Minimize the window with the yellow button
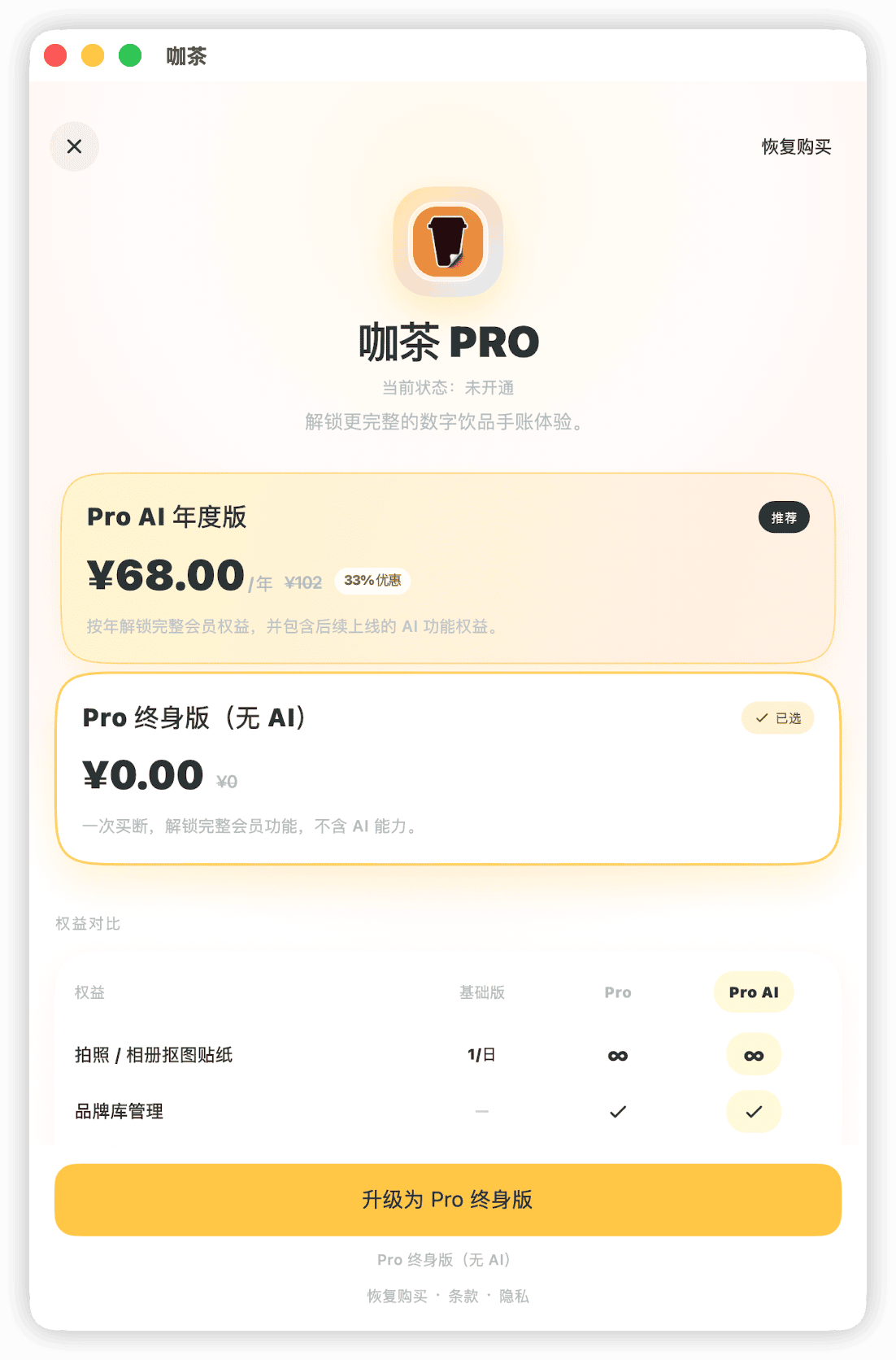Screen dimensions: 896x1360 tap(93, 55)
